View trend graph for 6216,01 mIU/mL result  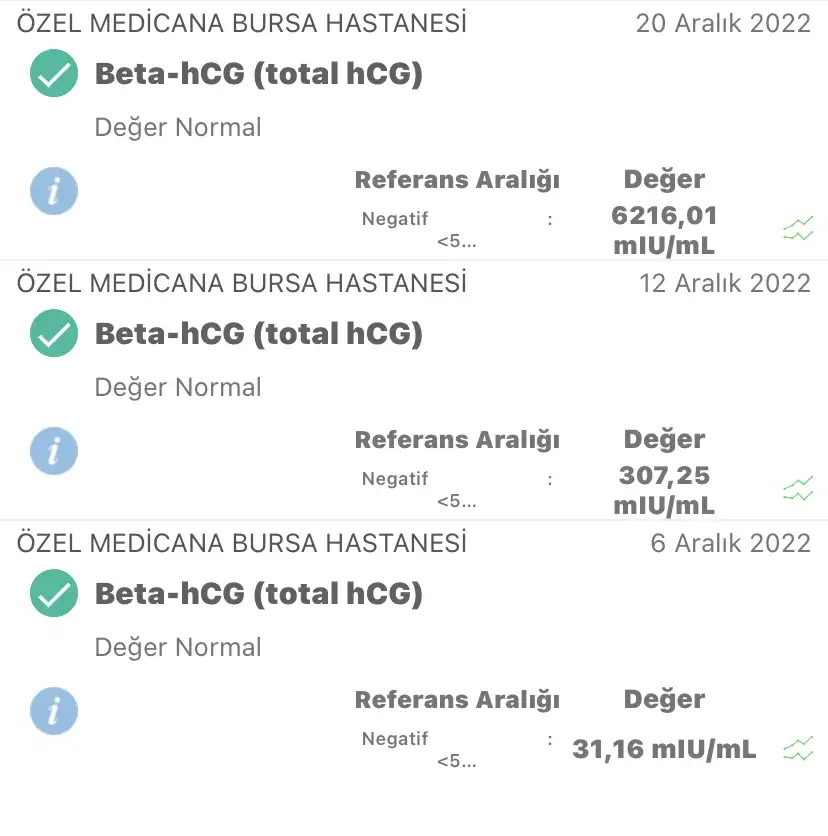coord(798,230)
